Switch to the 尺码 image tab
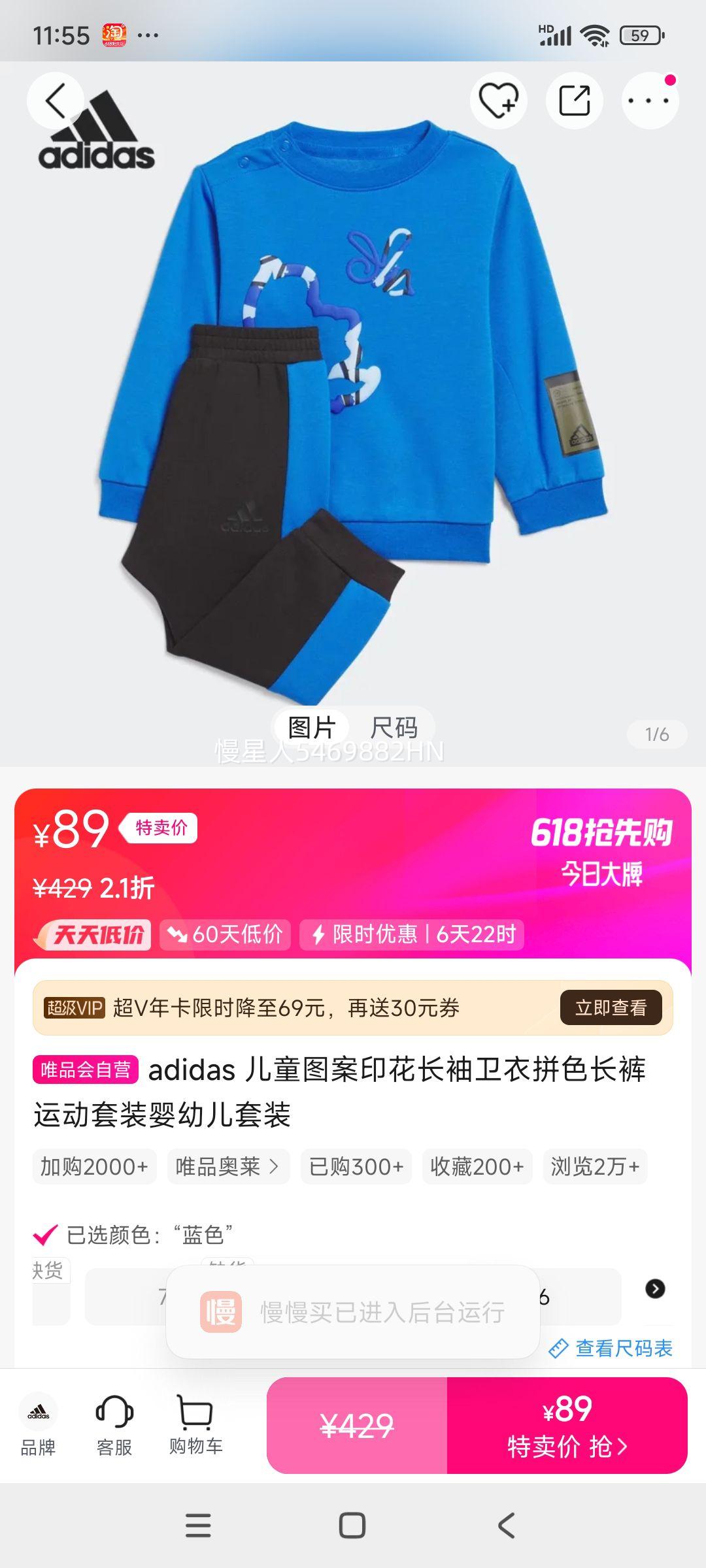This screenshot has height=1568, width=706. [x=394, y=728]
